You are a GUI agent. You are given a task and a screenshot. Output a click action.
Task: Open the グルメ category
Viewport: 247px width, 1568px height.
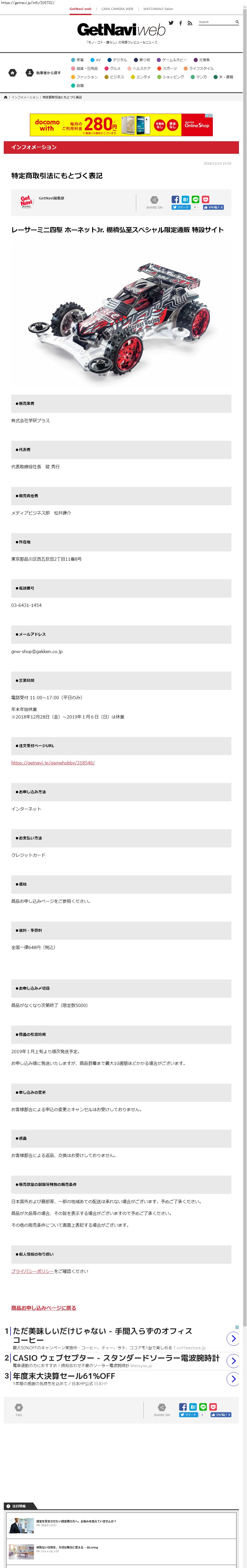[113, 68]
